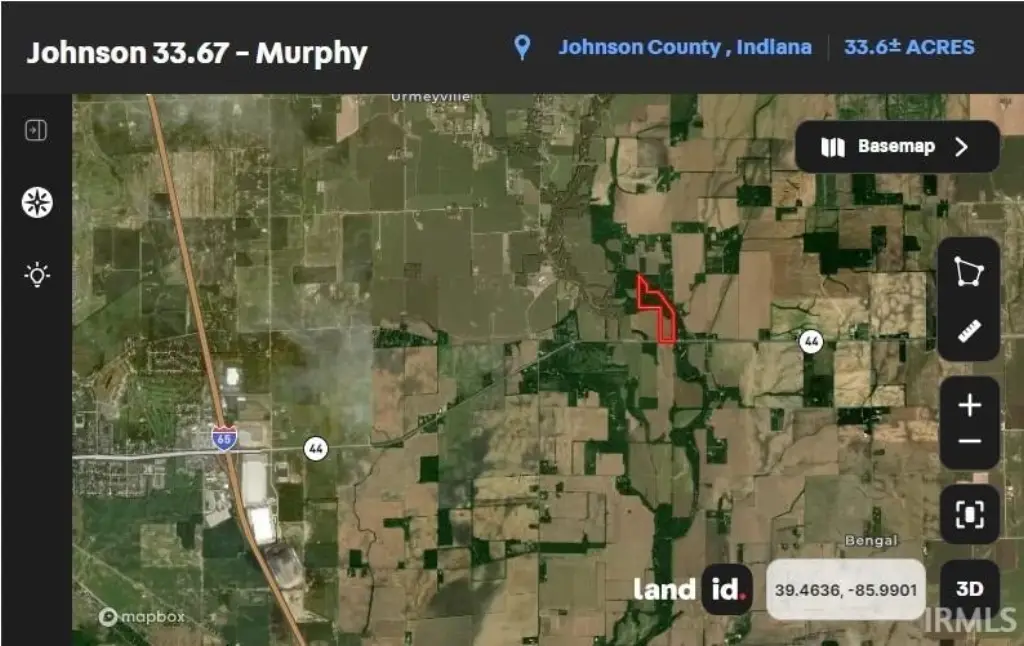Collapse the side panel icon
The height and width of the screenshot is (646, 1024).
click(36, 130)
